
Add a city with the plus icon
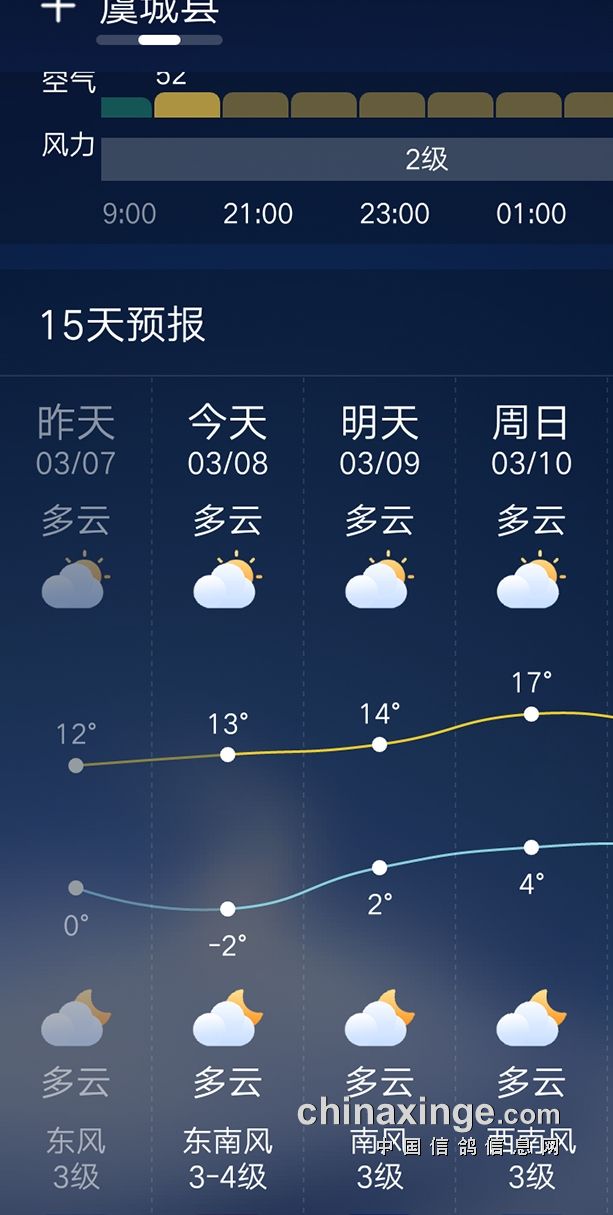pyautogui.click(x=58, y=10)
